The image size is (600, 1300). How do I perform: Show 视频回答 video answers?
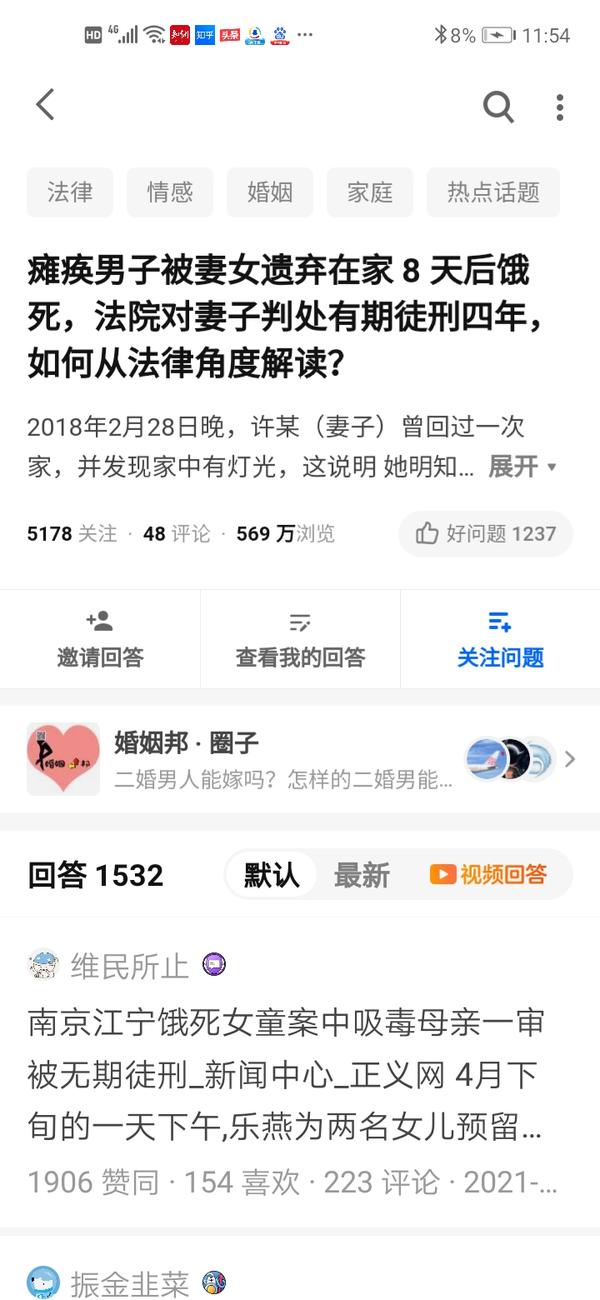(x=489, y=875)
